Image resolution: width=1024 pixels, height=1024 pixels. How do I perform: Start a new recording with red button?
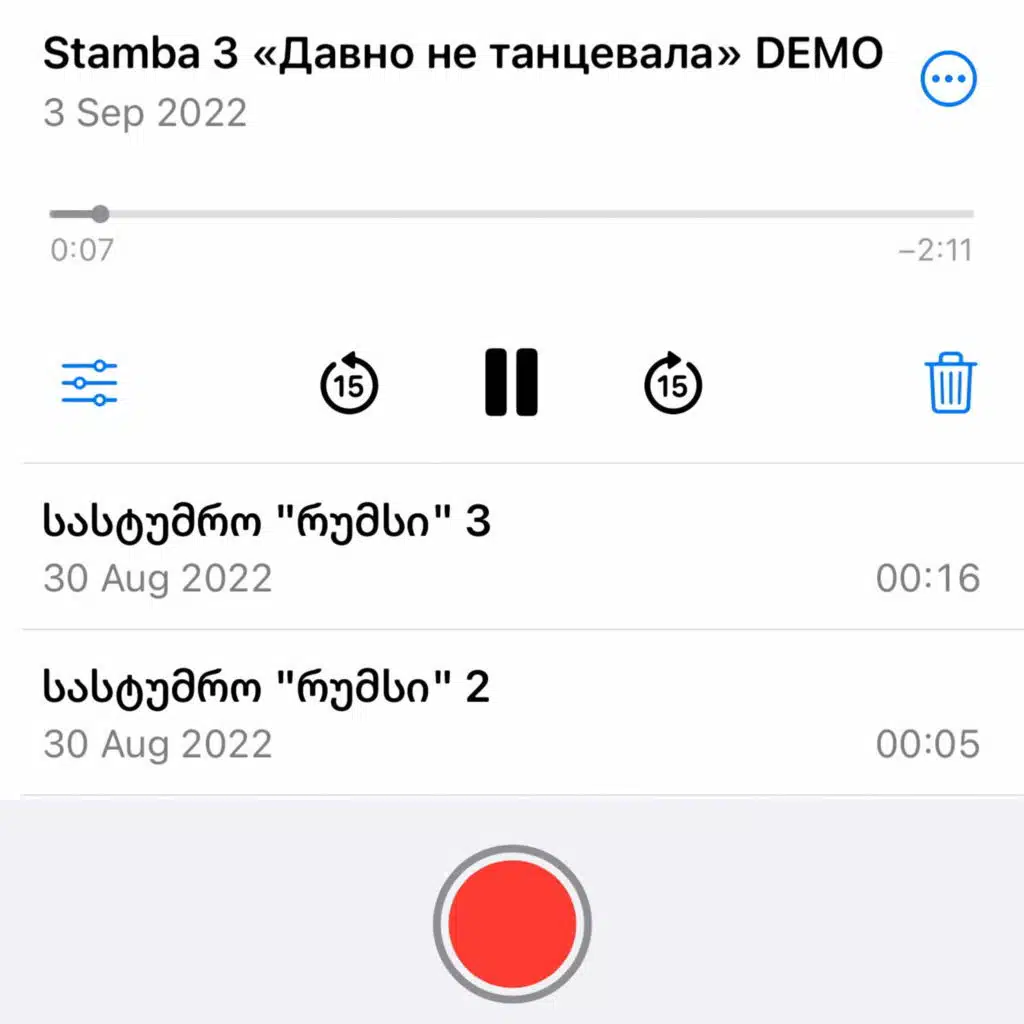tap(512, 923)
